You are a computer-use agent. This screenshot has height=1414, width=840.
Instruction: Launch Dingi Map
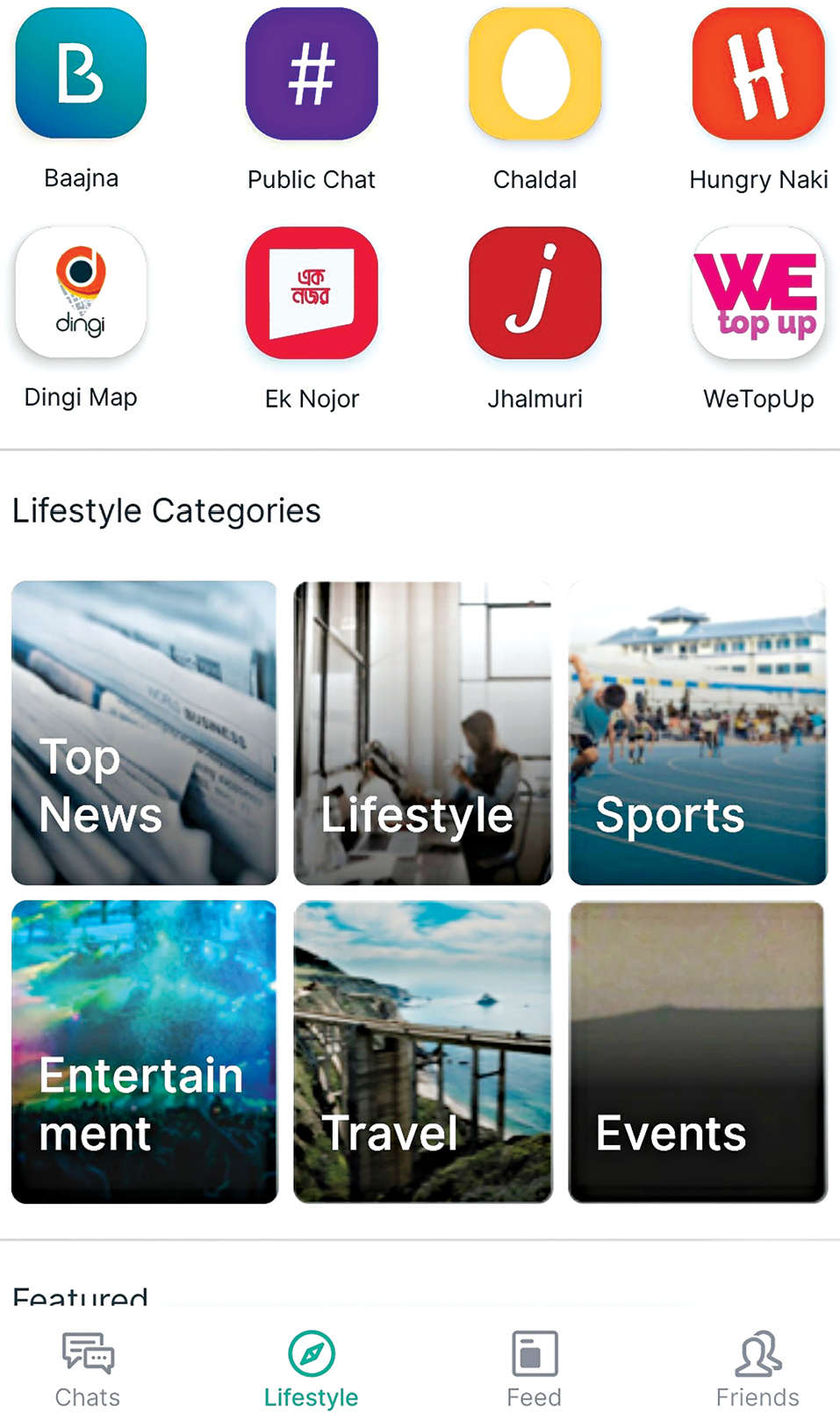(81, 292)
